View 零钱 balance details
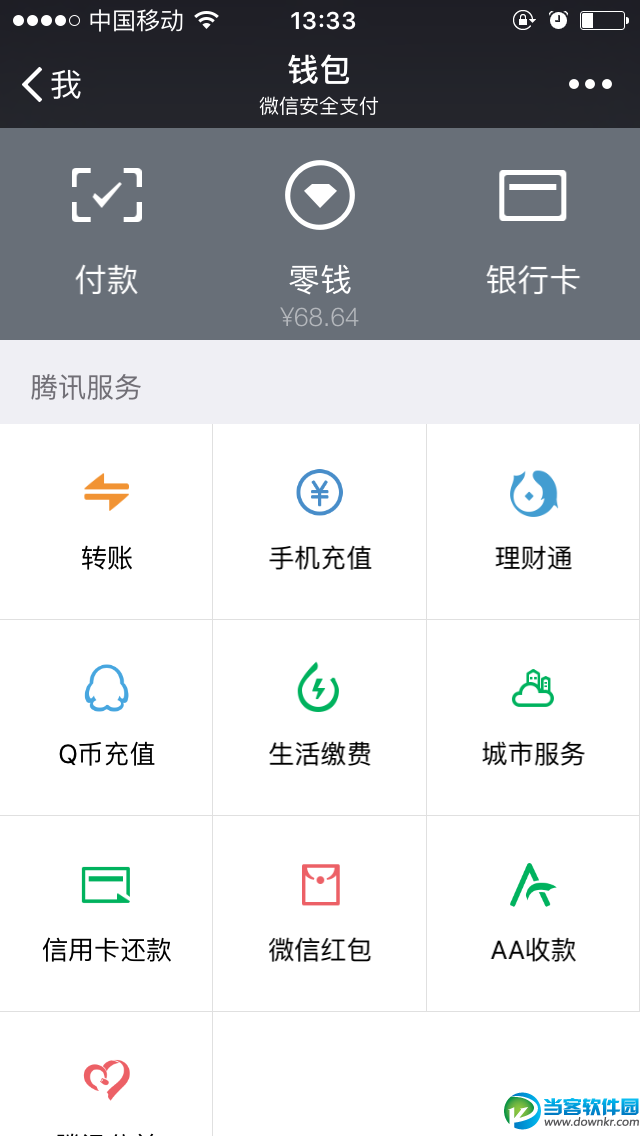 (320, 240)
